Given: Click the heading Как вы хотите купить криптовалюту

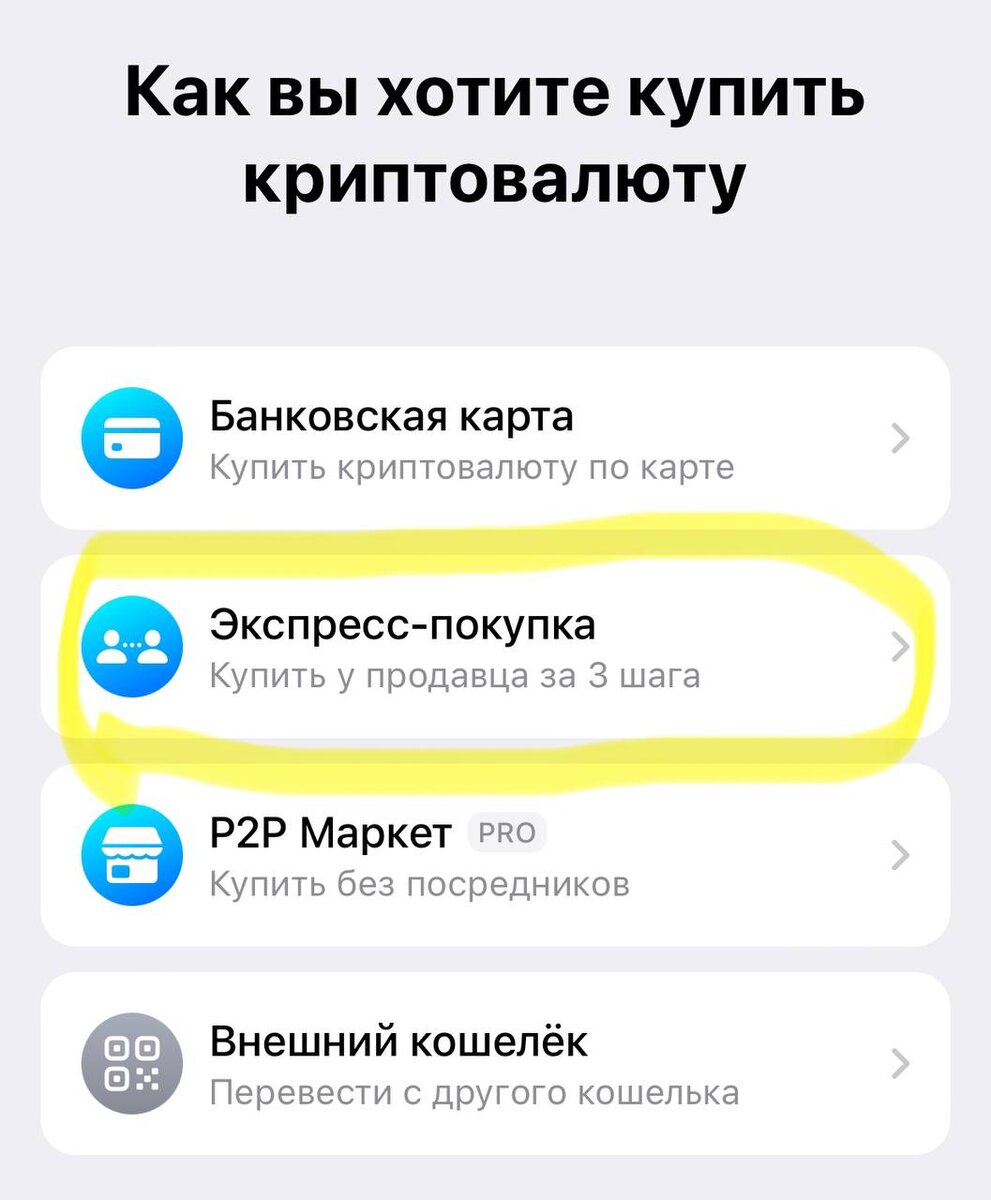Looking at the screenshot, I should (495, 135).
